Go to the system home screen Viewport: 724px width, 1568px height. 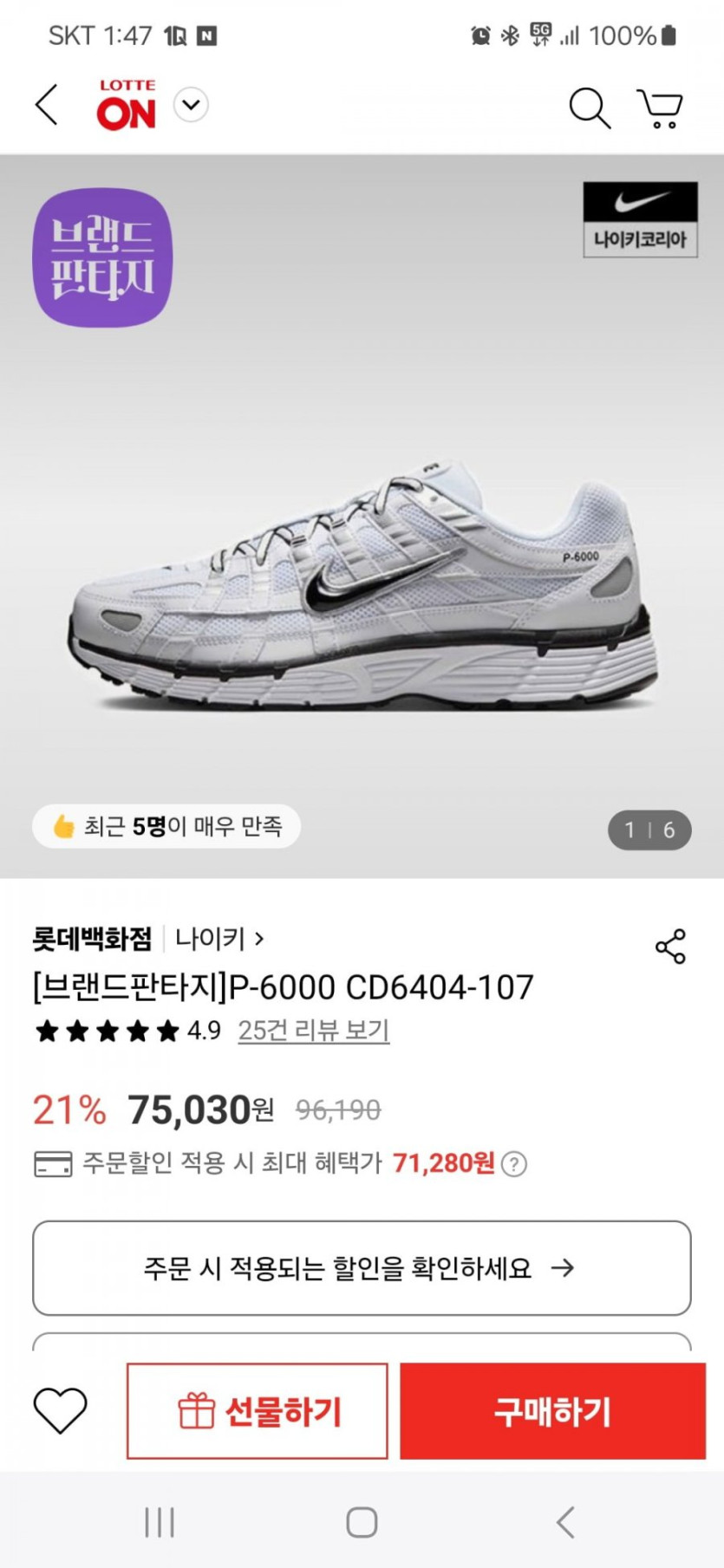click(362, 1522)
